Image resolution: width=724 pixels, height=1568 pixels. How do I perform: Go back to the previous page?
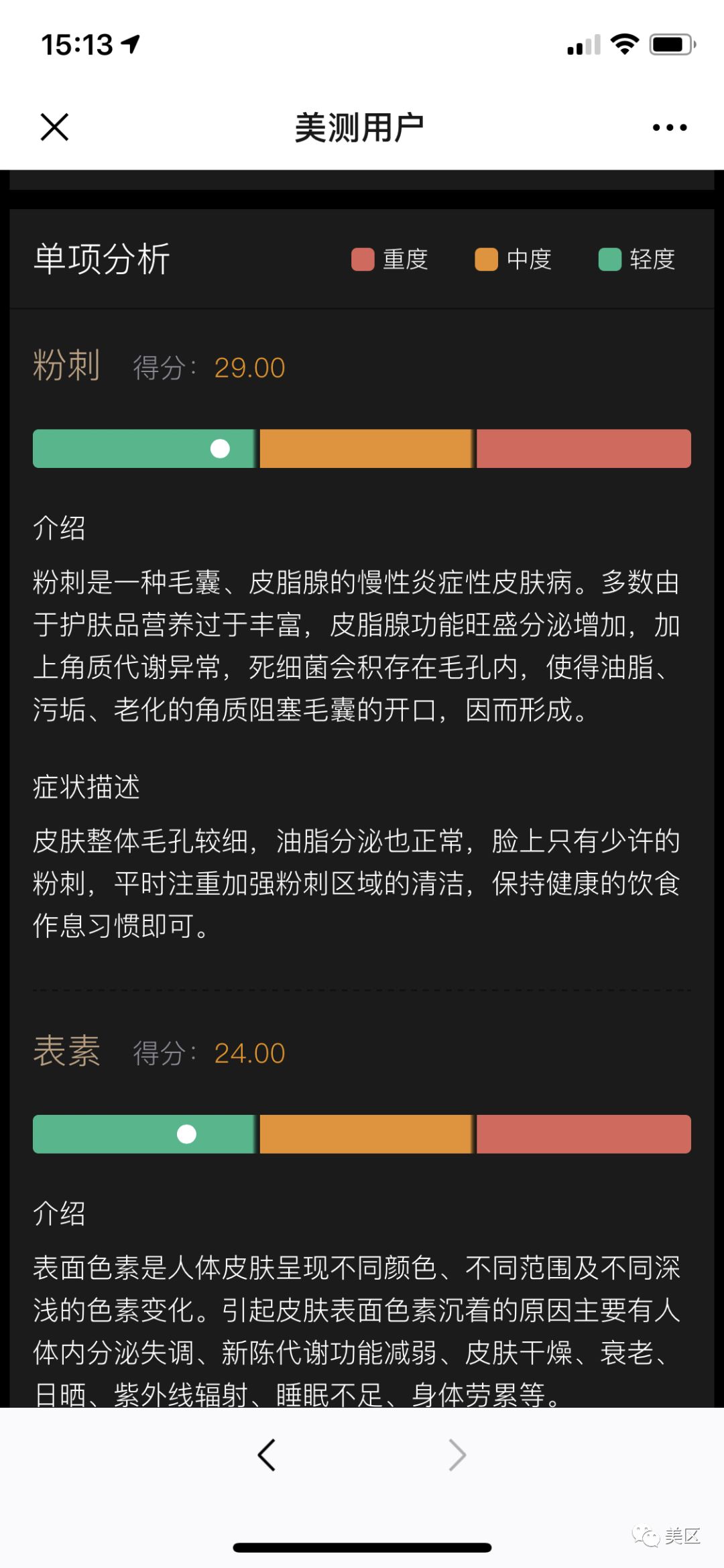266,1455
